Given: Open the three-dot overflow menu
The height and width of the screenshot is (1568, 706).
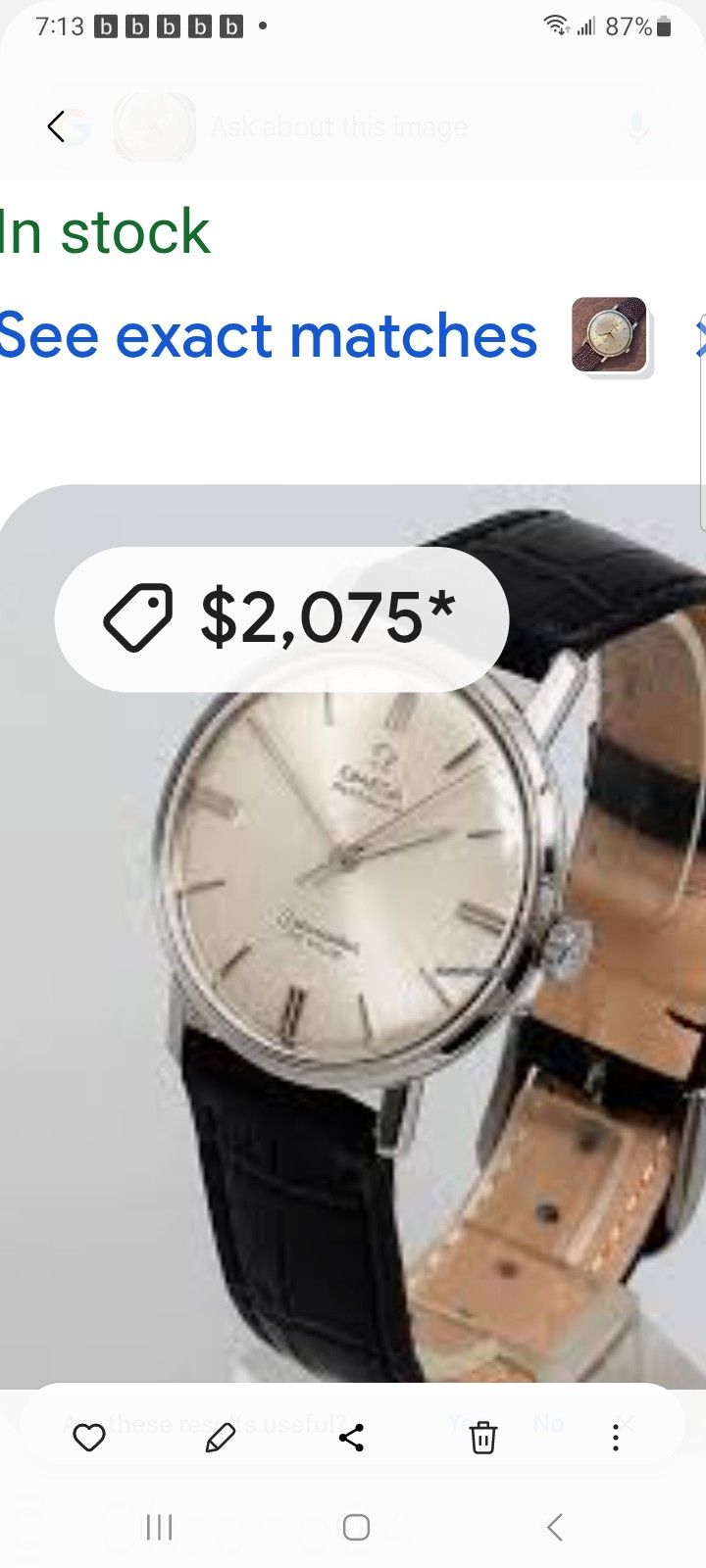Looking at the screenshot, I should click(615, 1437).
